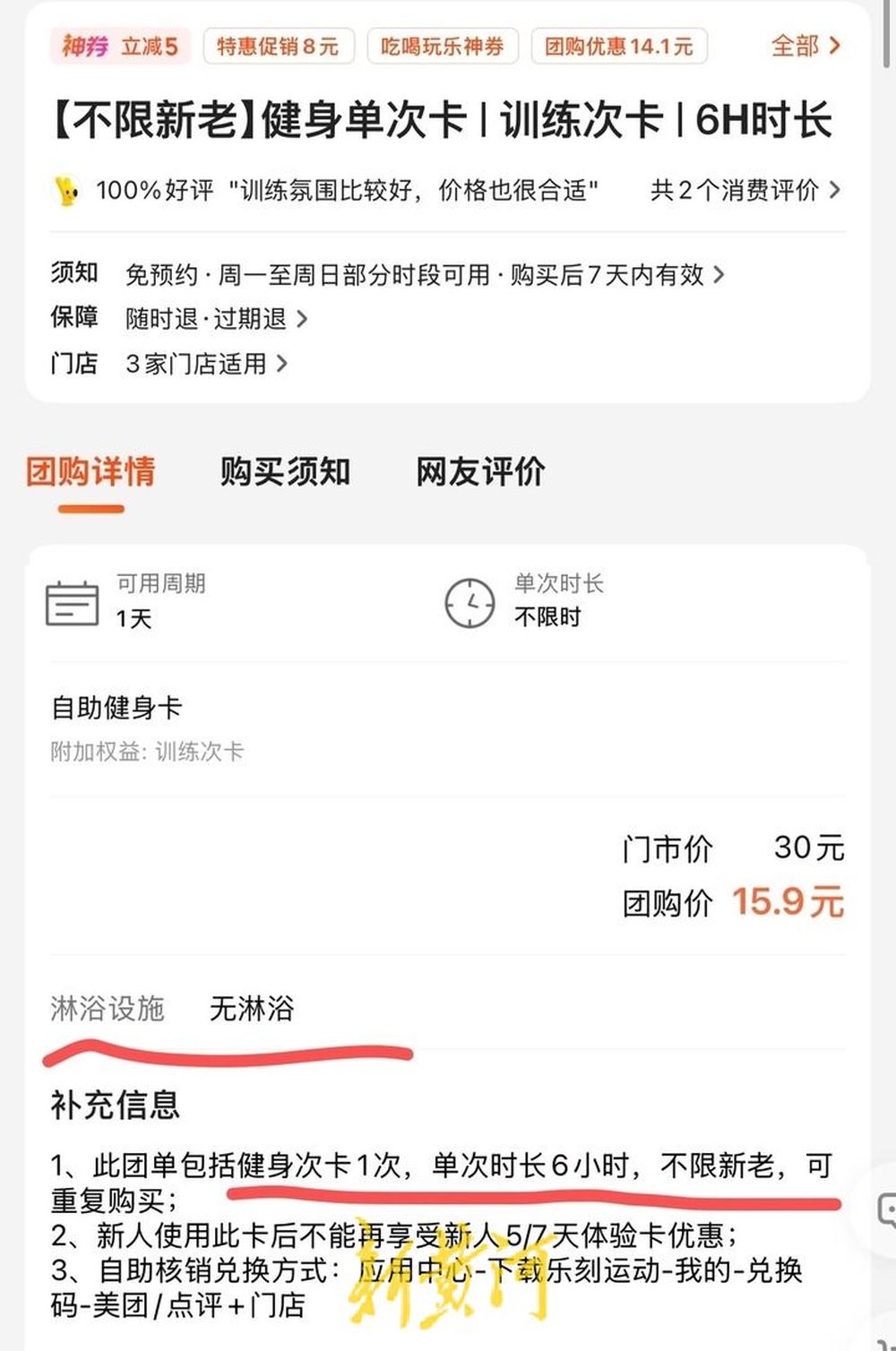Open the 保障 随时退·过期退 row
The width and height of the screenshot is (896, 1351).
[x=215, y=318]
